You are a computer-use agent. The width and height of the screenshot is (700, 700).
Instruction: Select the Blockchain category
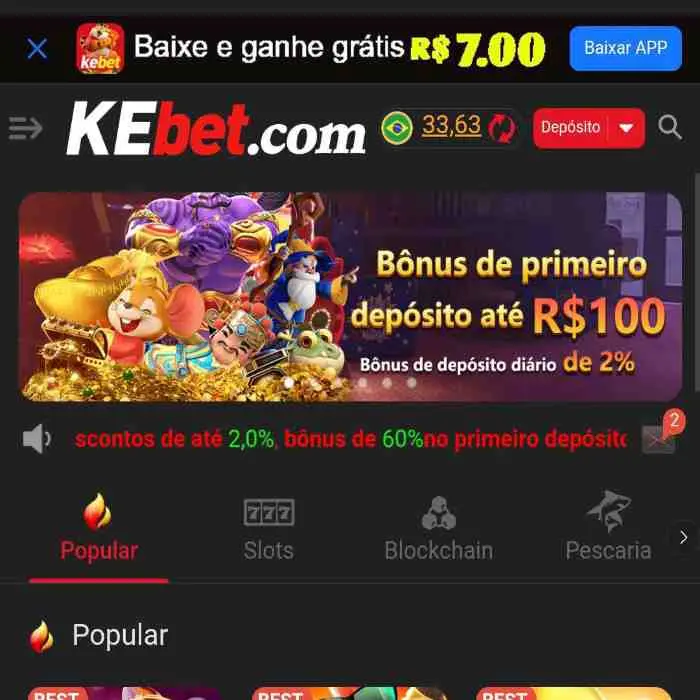(438, 530)
